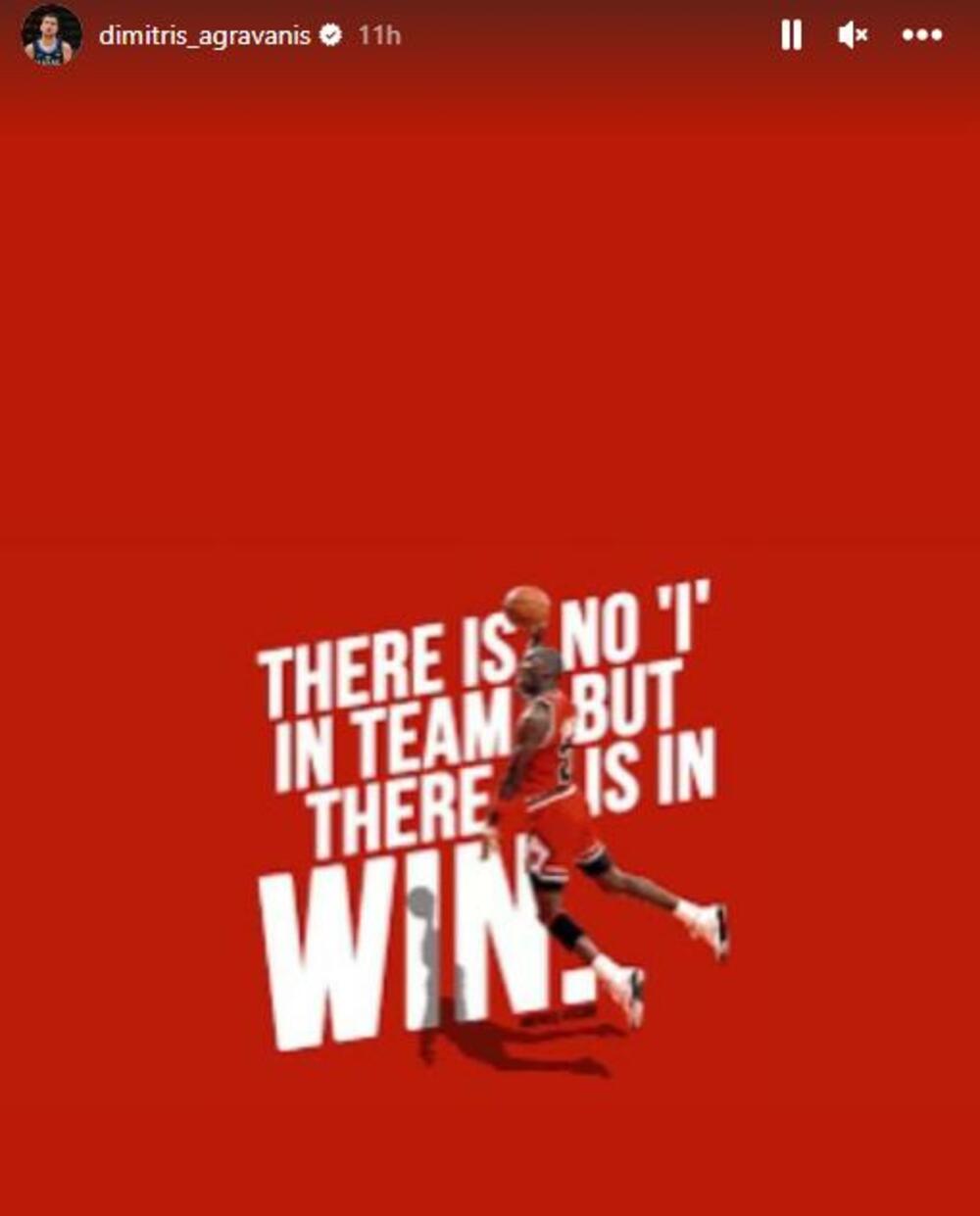Open the three-dot options menu
Image resolution: width=980 pixels, height=1216 pixels.
921,35
